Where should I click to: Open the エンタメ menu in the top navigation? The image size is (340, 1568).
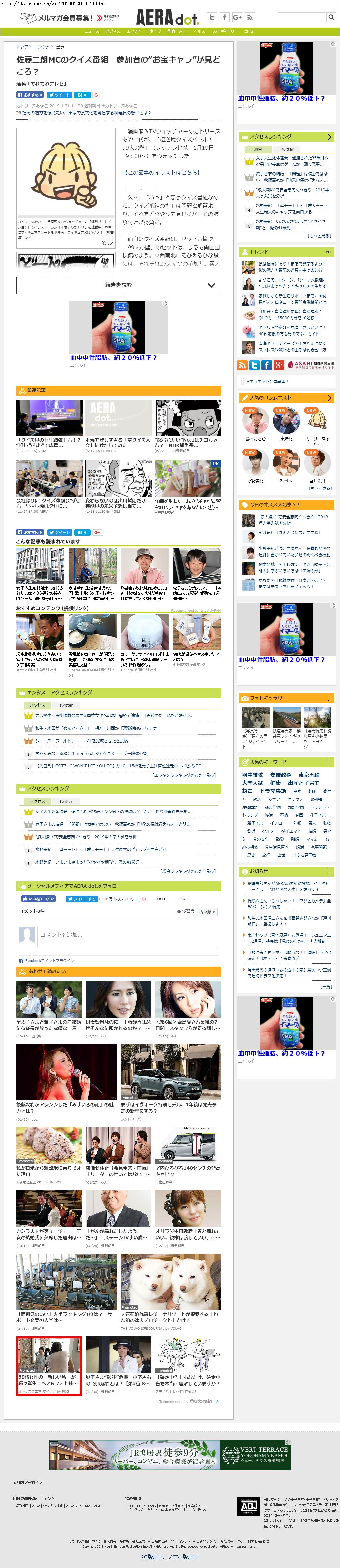point(133,31)
